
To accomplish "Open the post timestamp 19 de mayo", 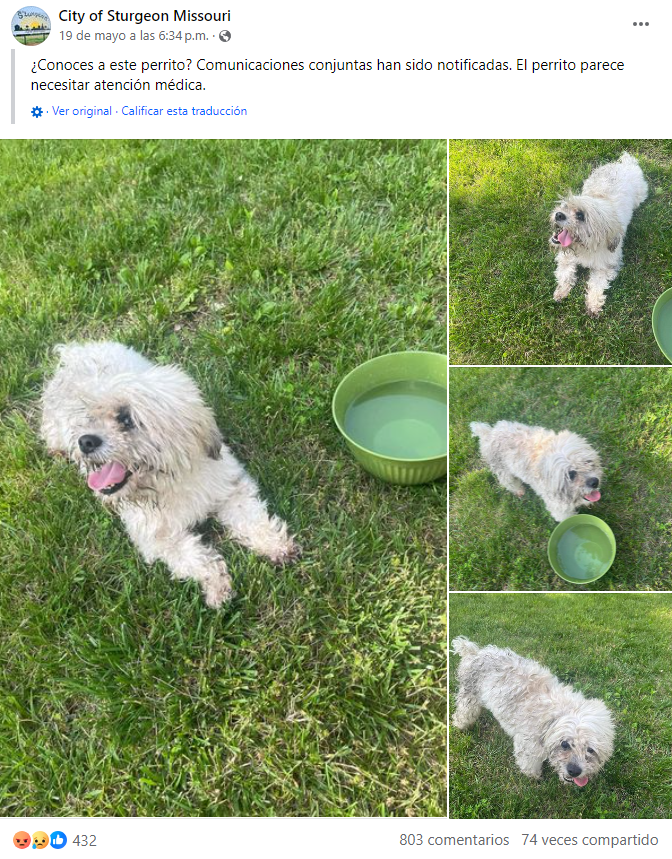I will pyautogui.click(x=133, y=35).
